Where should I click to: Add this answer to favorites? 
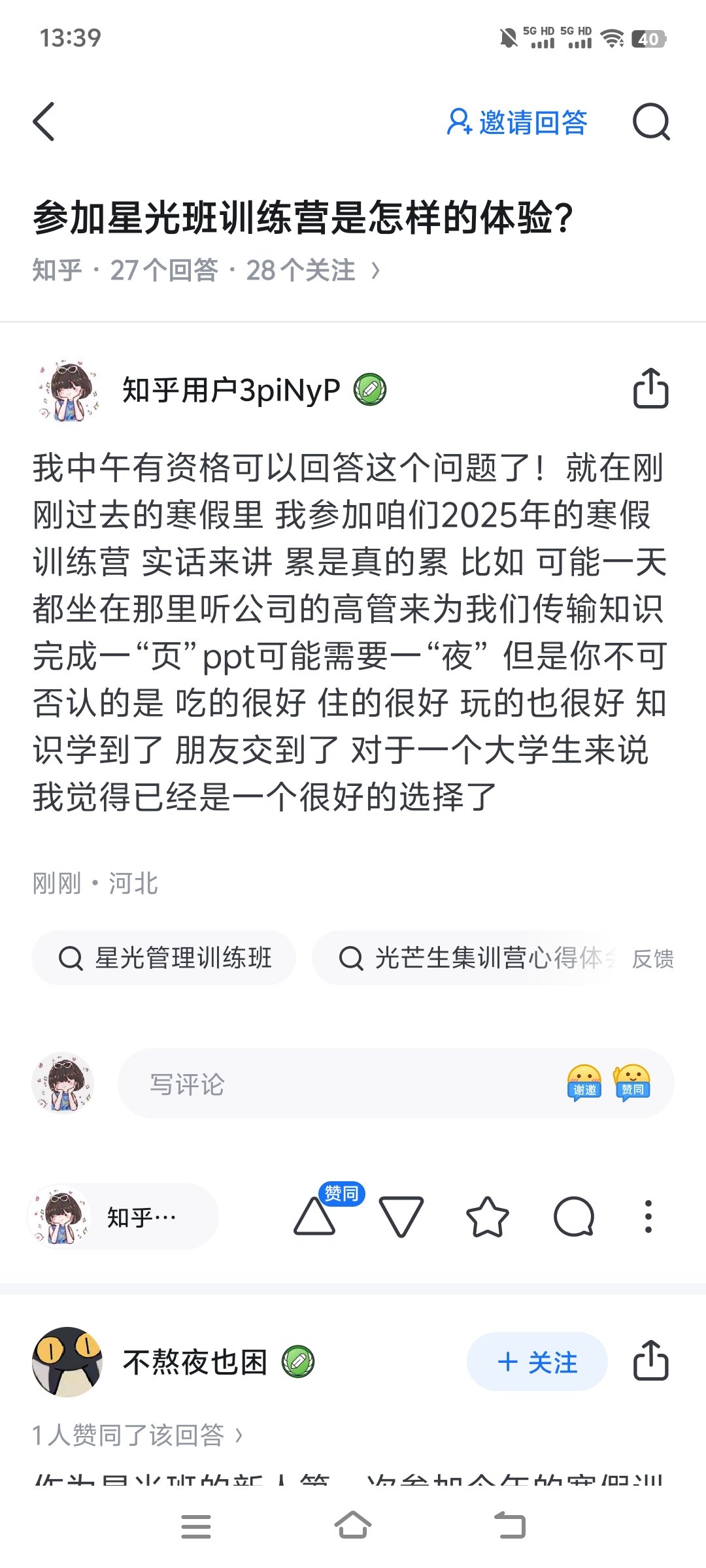[487, 1217]
